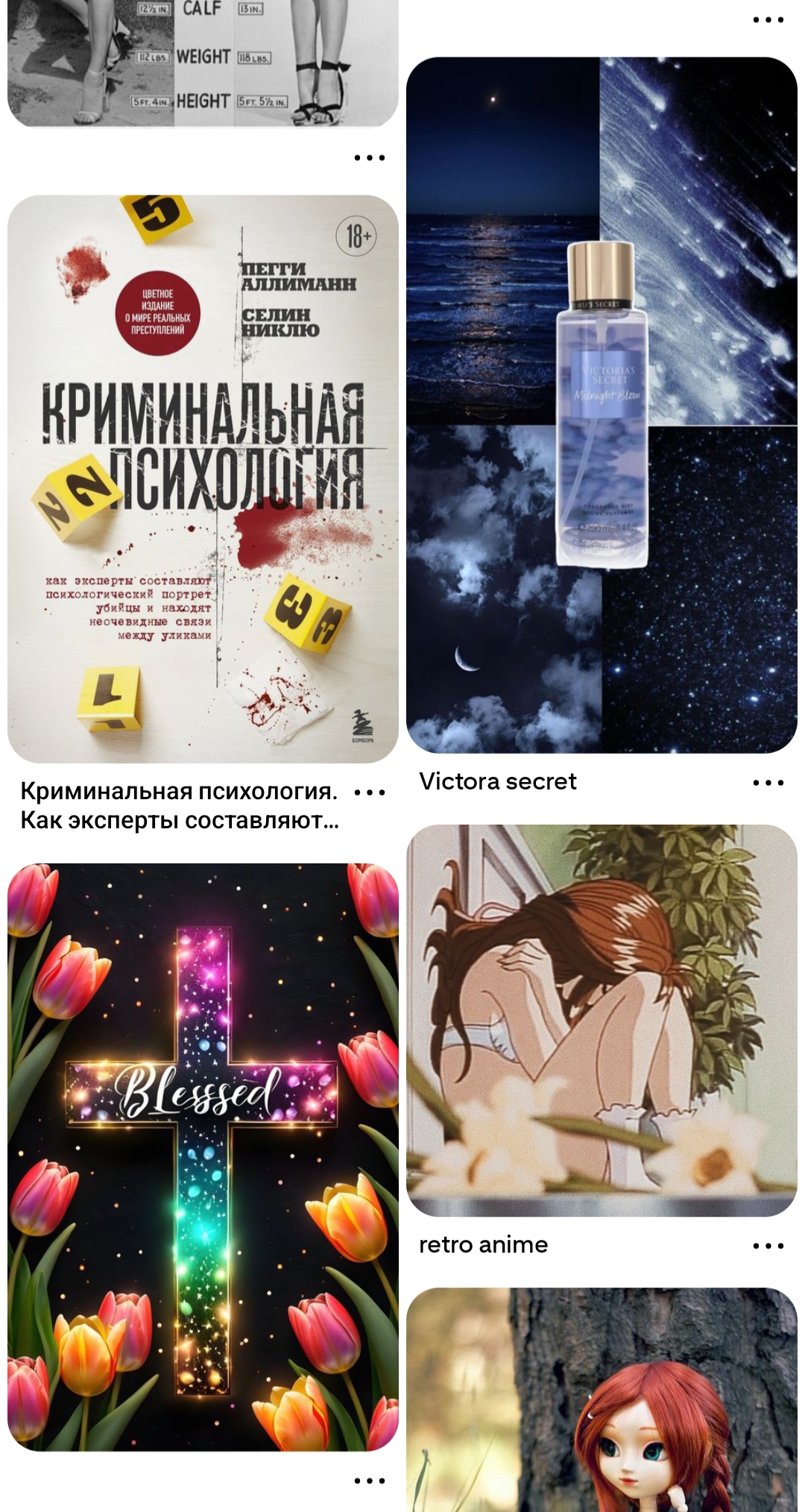
Task: Open more options under the measurements pin
Action: point(370,157)
